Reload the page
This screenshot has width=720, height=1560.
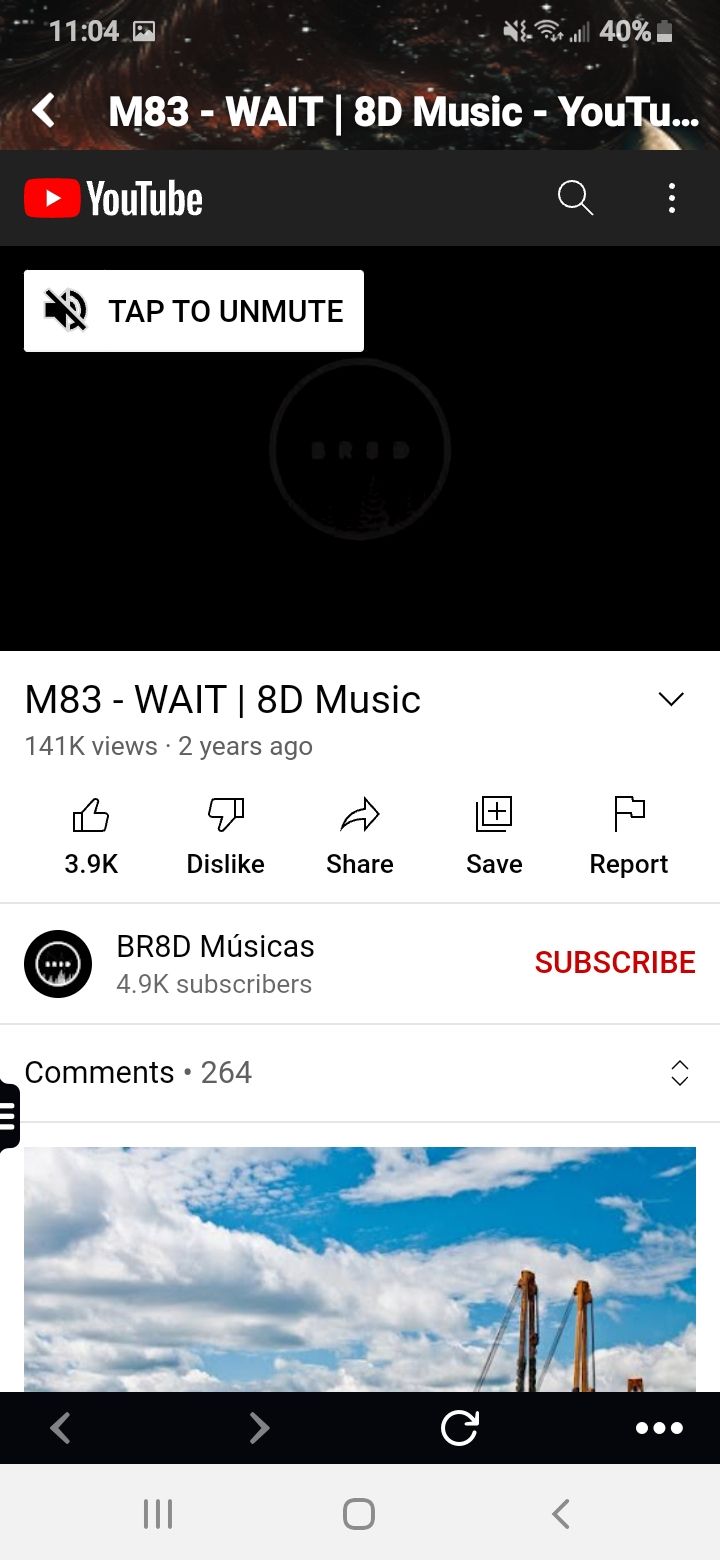459,1428
